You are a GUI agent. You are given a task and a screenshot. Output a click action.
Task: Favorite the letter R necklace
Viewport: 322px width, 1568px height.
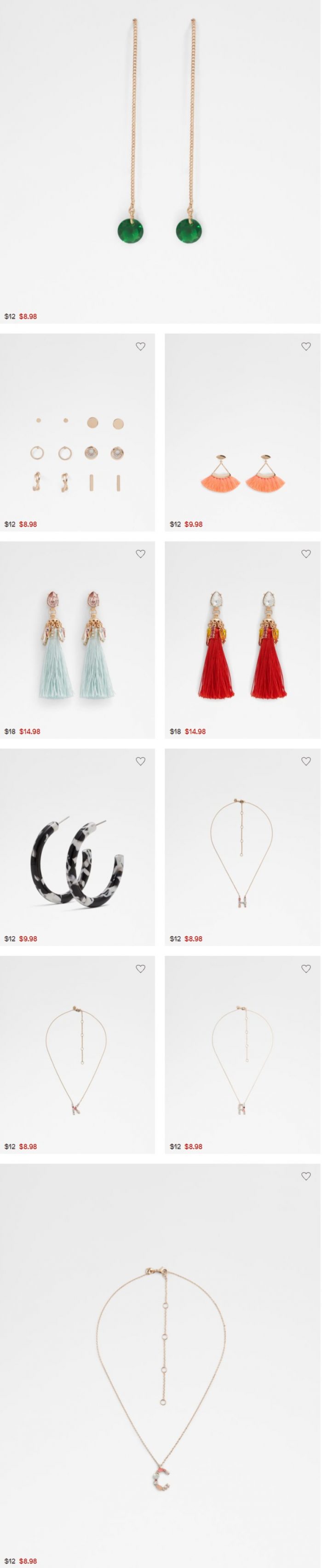click(306, 968)
